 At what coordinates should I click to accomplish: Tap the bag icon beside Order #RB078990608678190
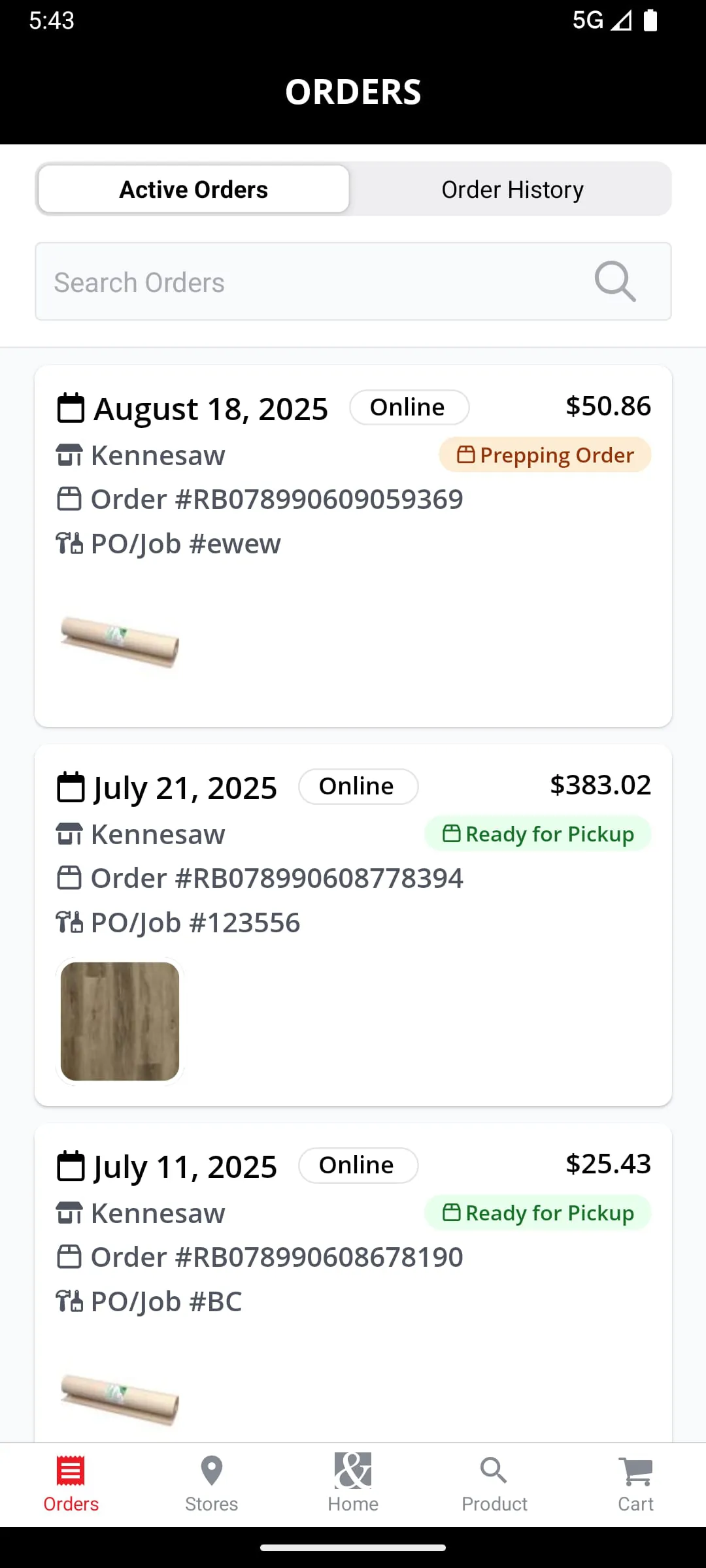tap(69, 1256)
